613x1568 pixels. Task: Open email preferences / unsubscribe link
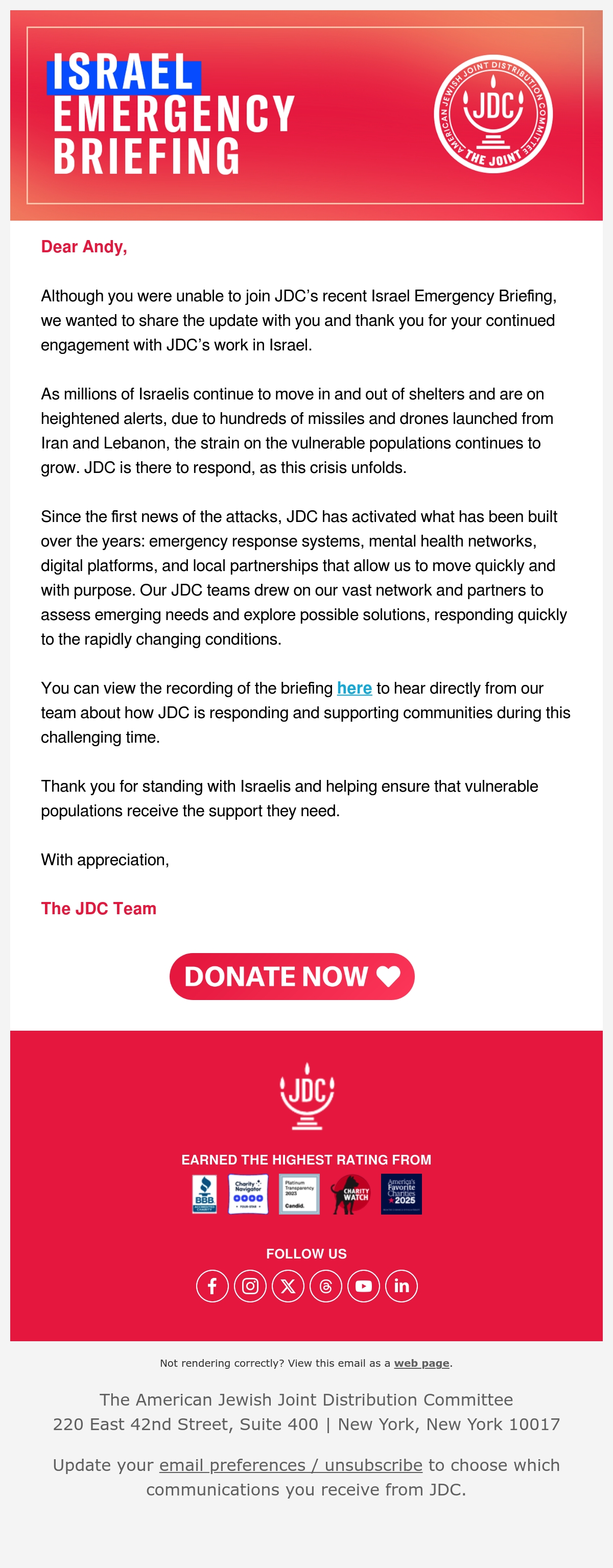[291, 1464]
